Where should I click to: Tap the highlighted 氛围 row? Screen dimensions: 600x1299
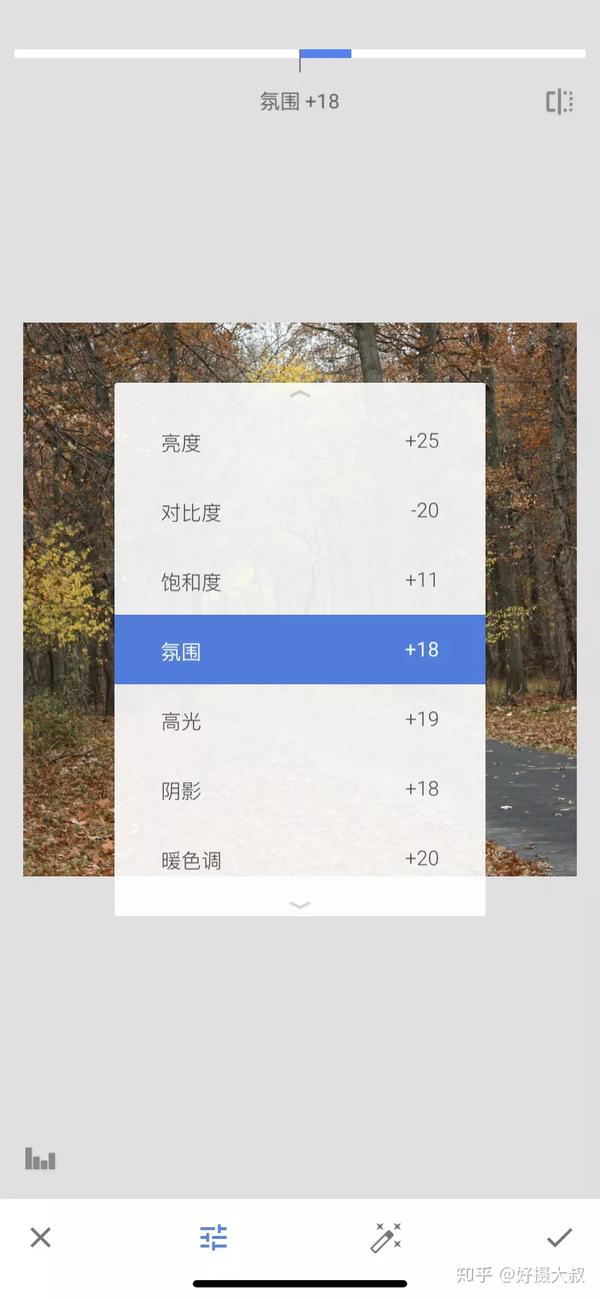[300, 650]
